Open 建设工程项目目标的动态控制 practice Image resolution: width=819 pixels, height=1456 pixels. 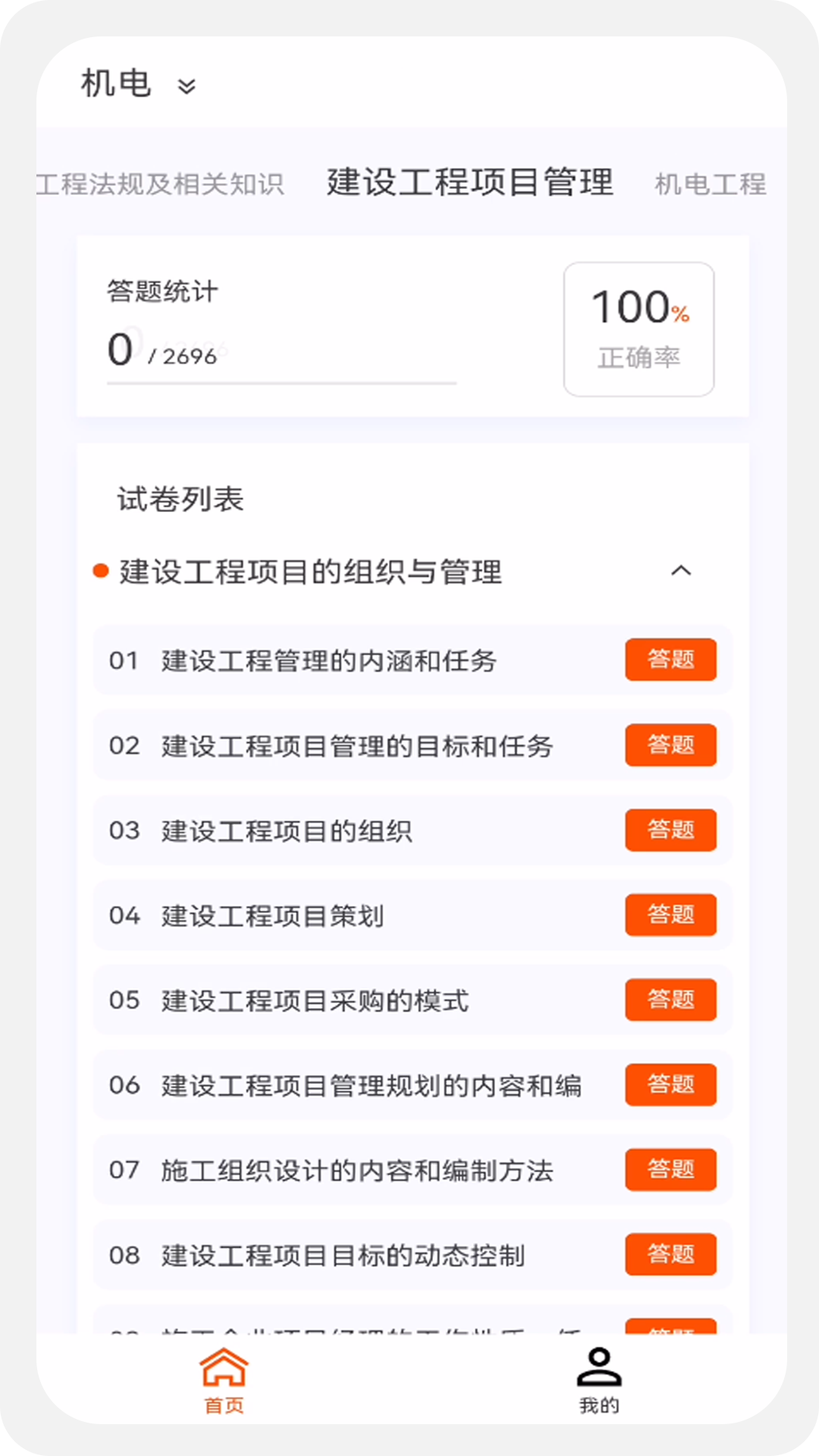(670, 1255)
